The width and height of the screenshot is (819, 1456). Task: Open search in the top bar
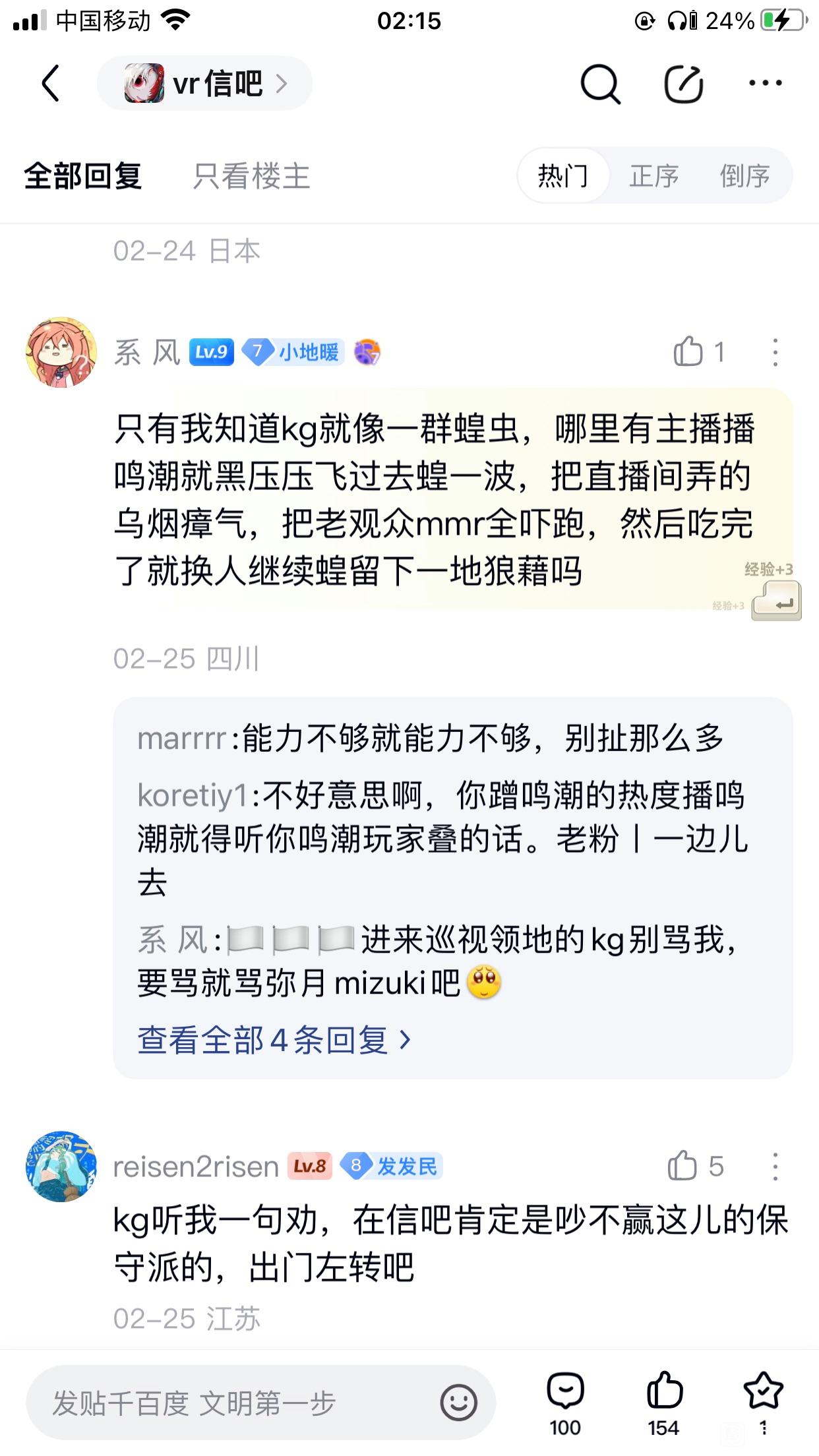[599, 84]
